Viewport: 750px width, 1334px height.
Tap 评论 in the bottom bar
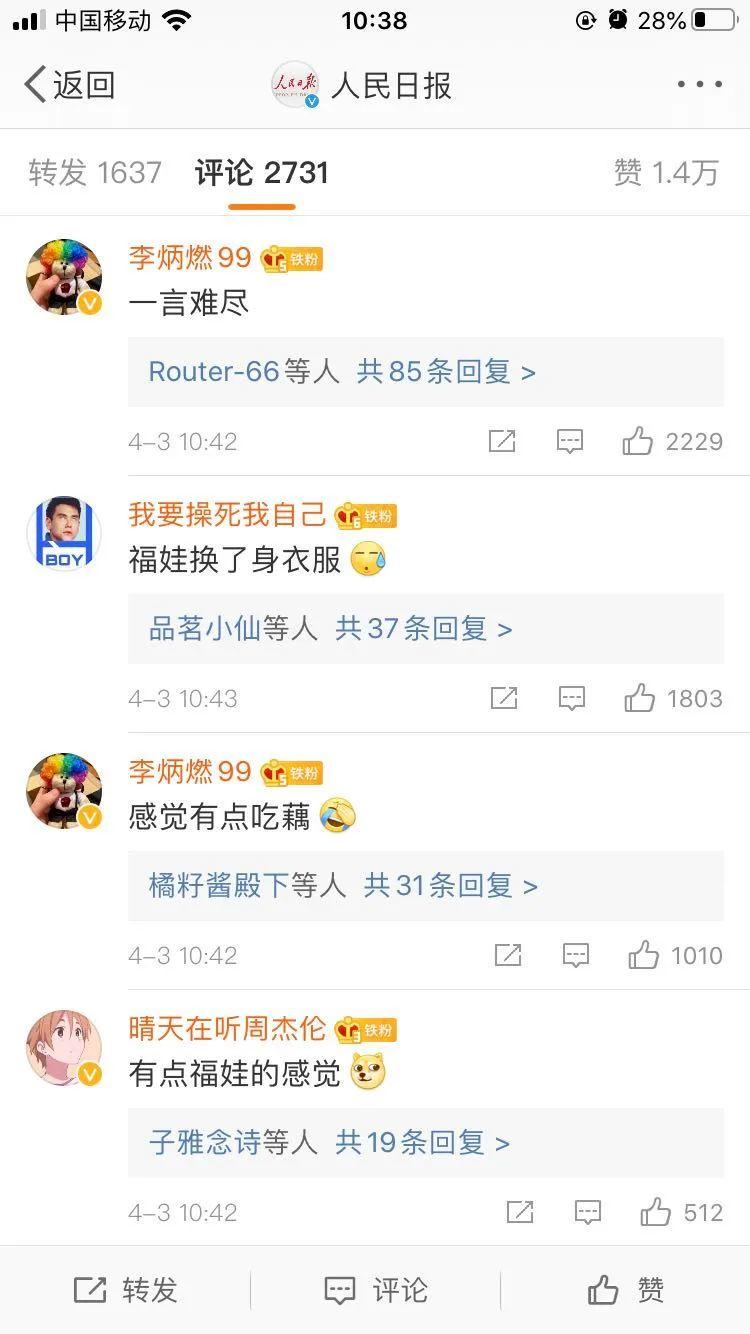tap(375, 1290)
